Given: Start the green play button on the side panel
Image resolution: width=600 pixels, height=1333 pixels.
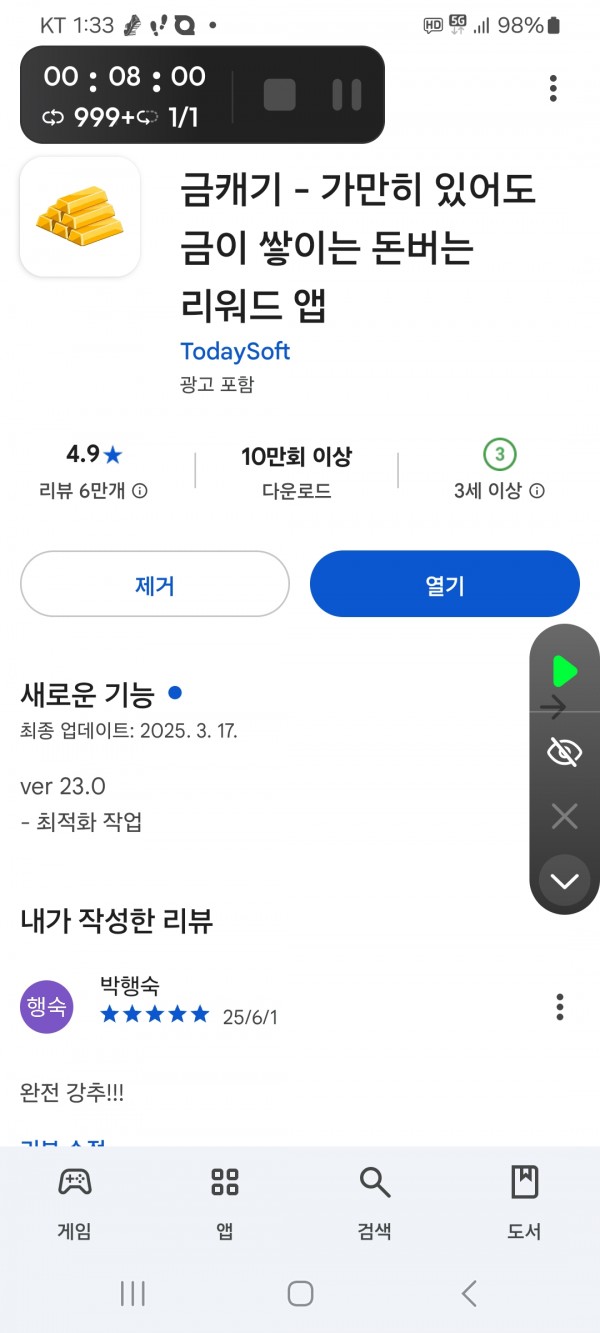Looking at the screenshot, I should tap(565, 671).
